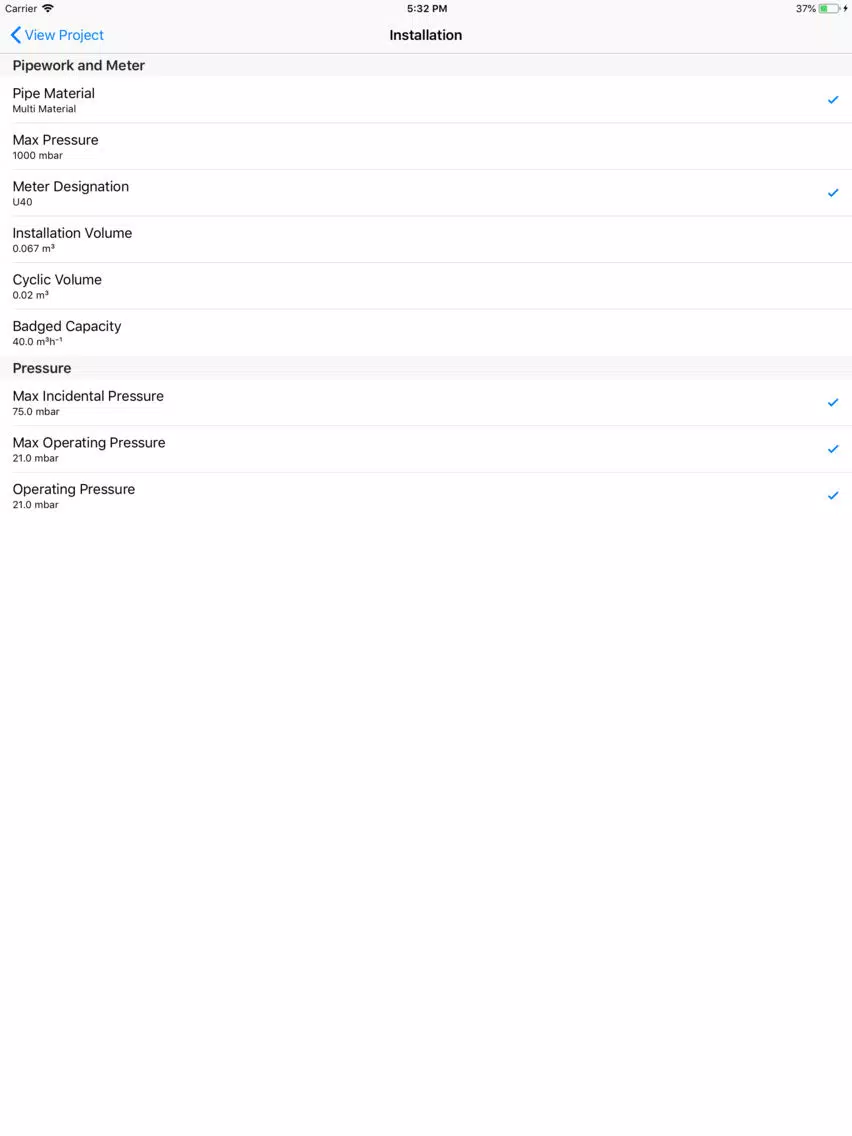Edit Max Operating Pressure value
The width and height of the screenshot is (852, 1136).
(426, 449)
